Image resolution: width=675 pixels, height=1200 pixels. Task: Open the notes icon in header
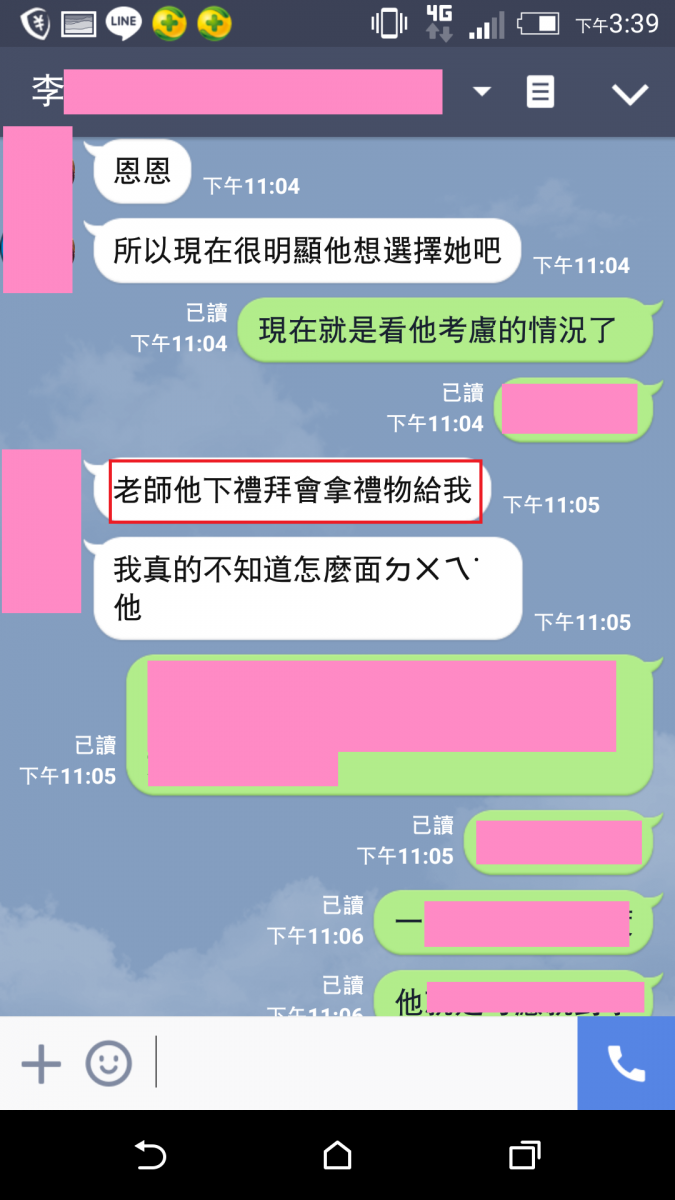click(540, 92)
